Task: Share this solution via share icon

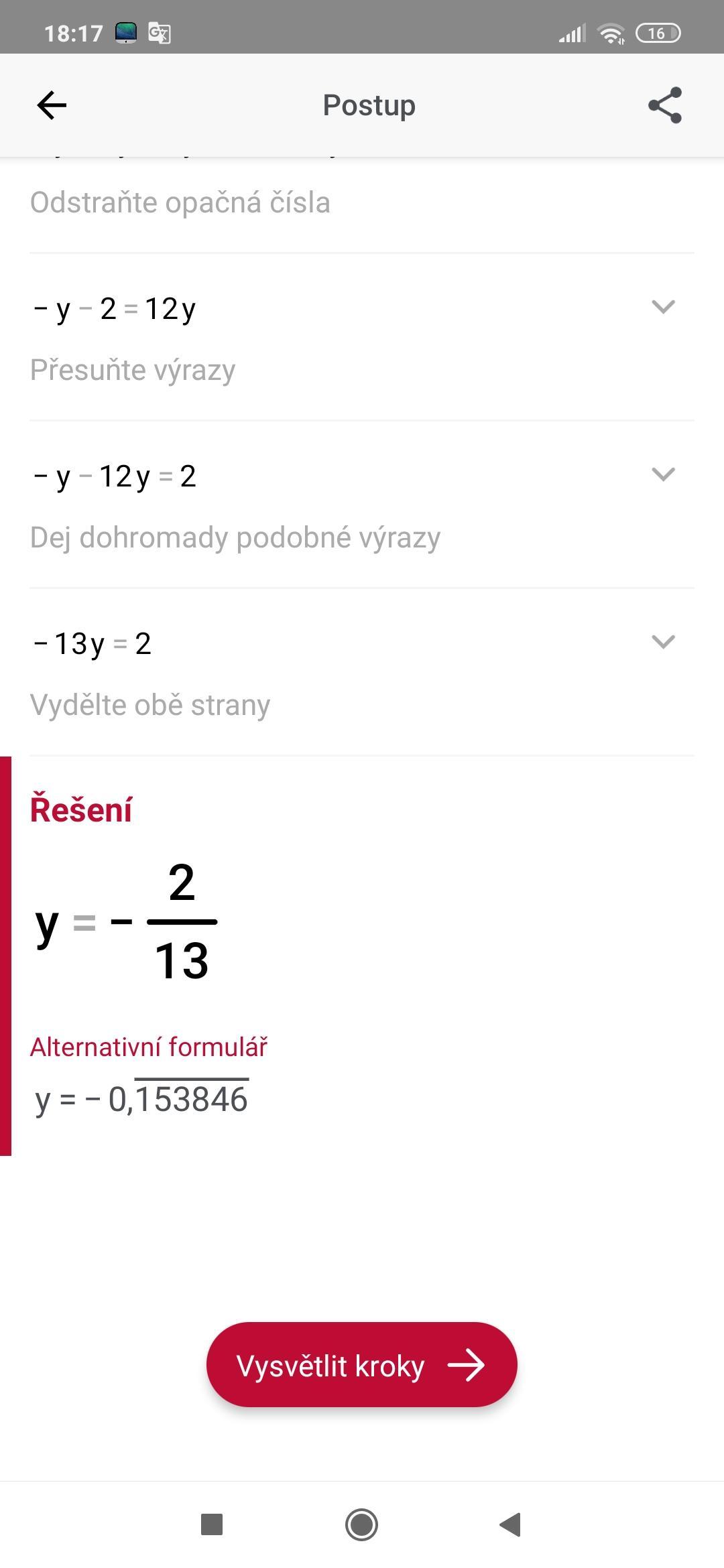Action: click(665, 105)
